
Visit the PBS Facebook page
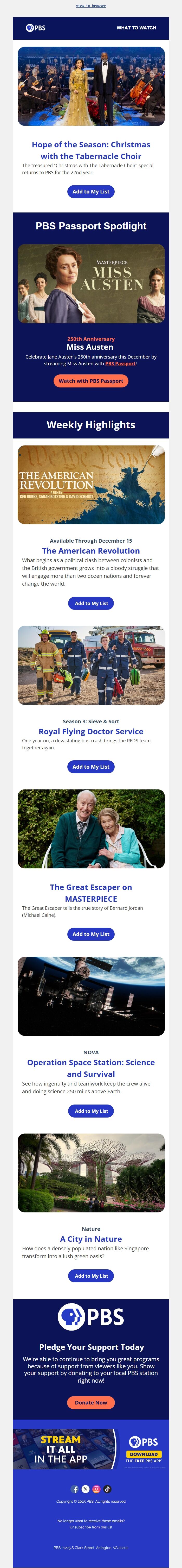click(75, 1489)
